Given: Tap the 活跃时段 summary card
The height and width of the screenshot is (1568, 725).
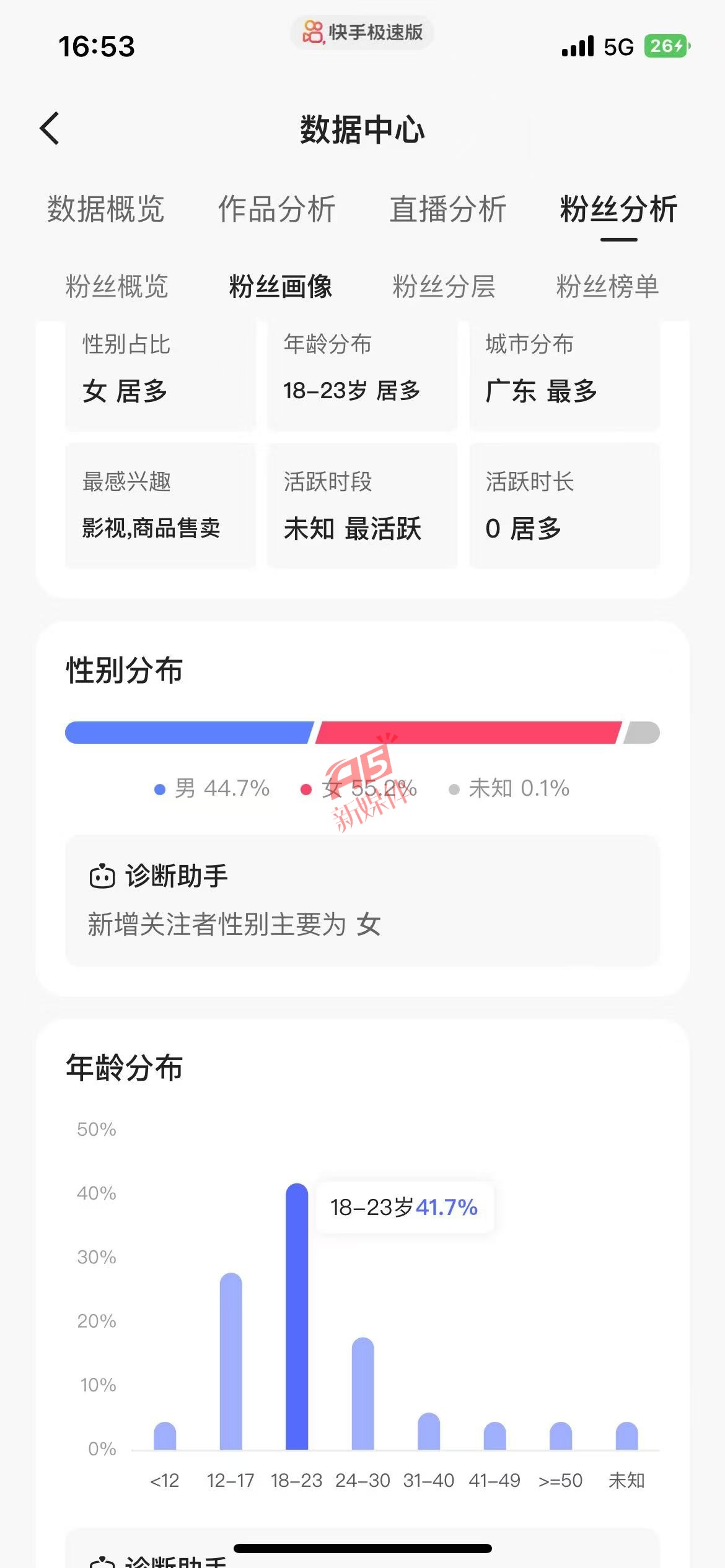Looking at the screenshot, I should pos(362,505).
